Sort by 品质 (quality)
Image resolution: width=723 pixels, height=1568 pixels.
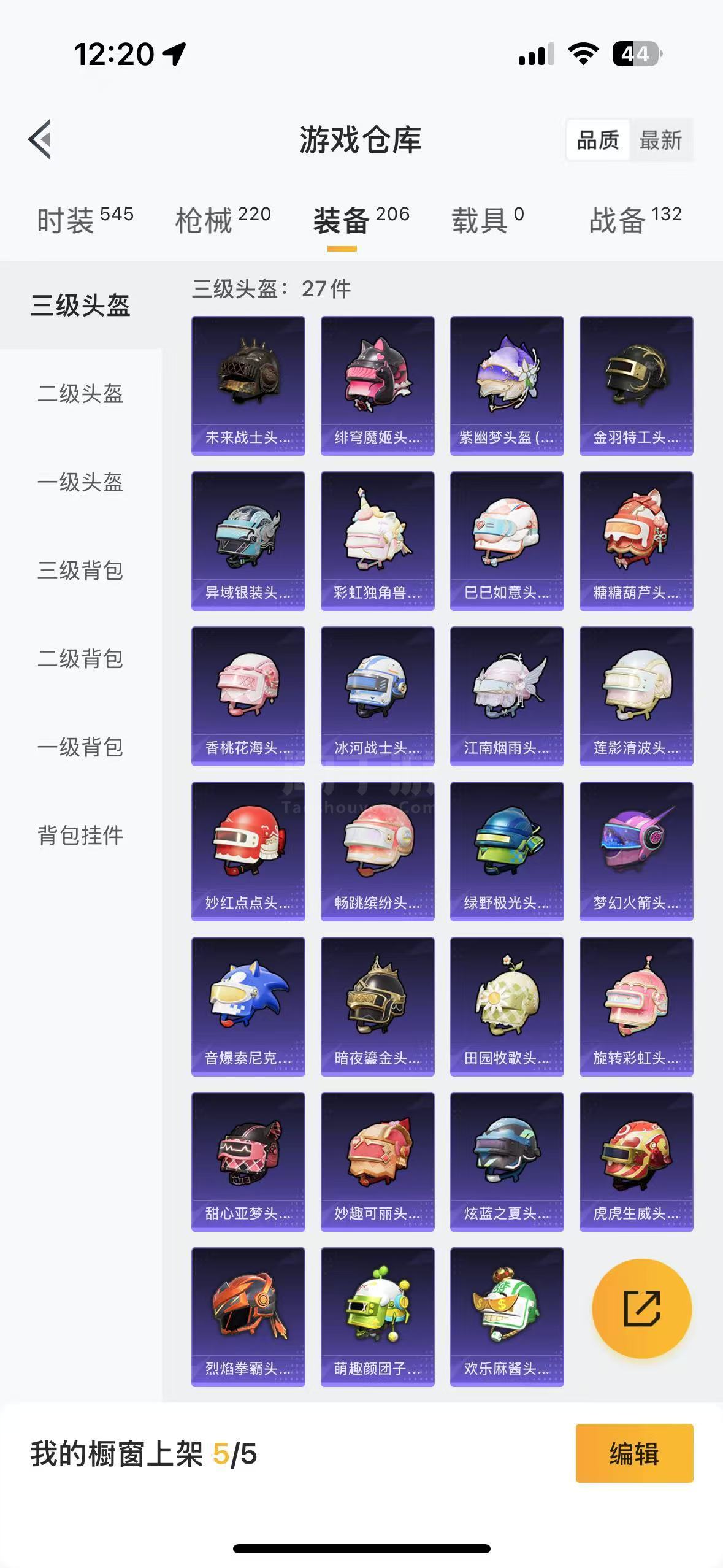point(598,140)
